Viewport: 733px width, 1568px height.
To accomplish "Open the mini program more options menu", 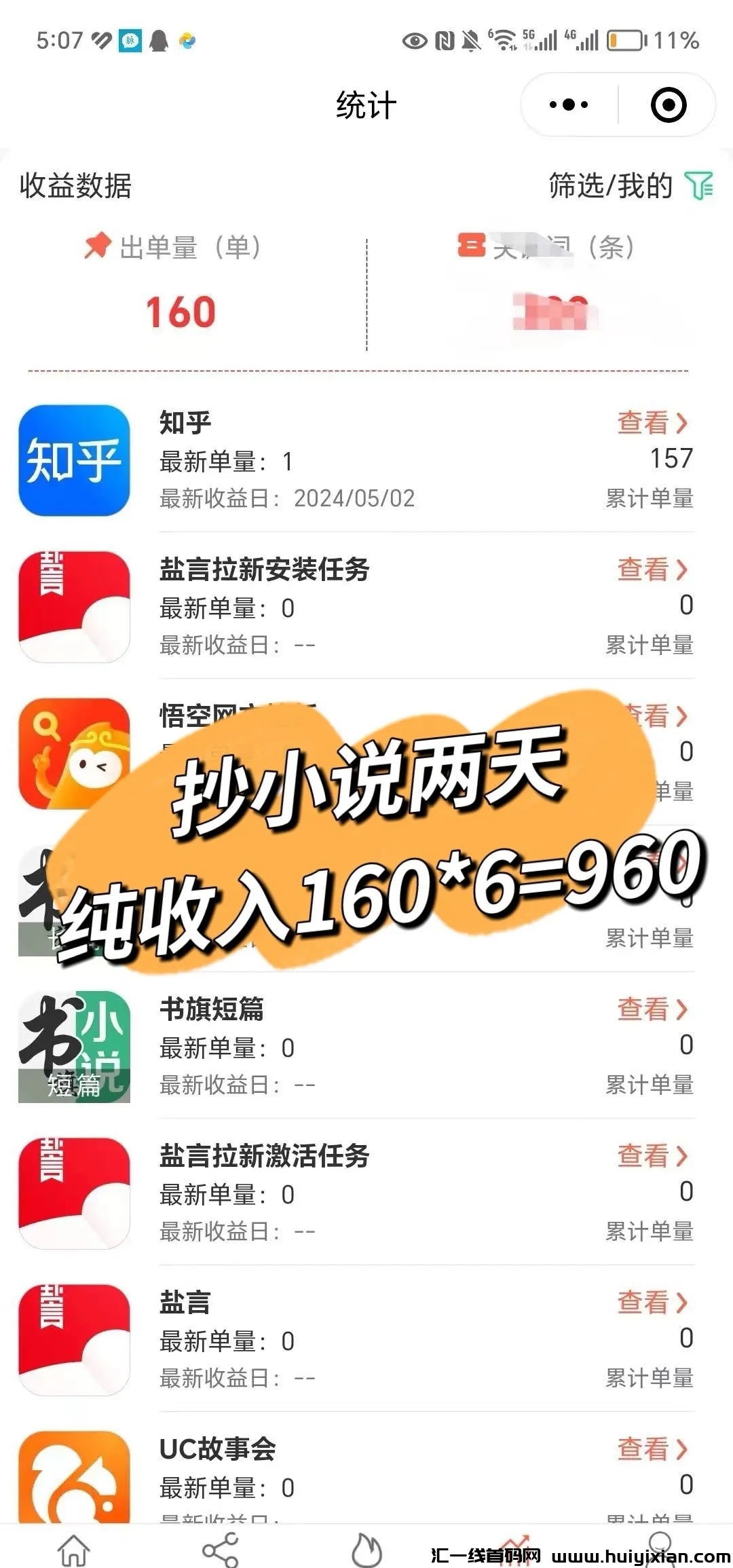I will coord(569,105).
